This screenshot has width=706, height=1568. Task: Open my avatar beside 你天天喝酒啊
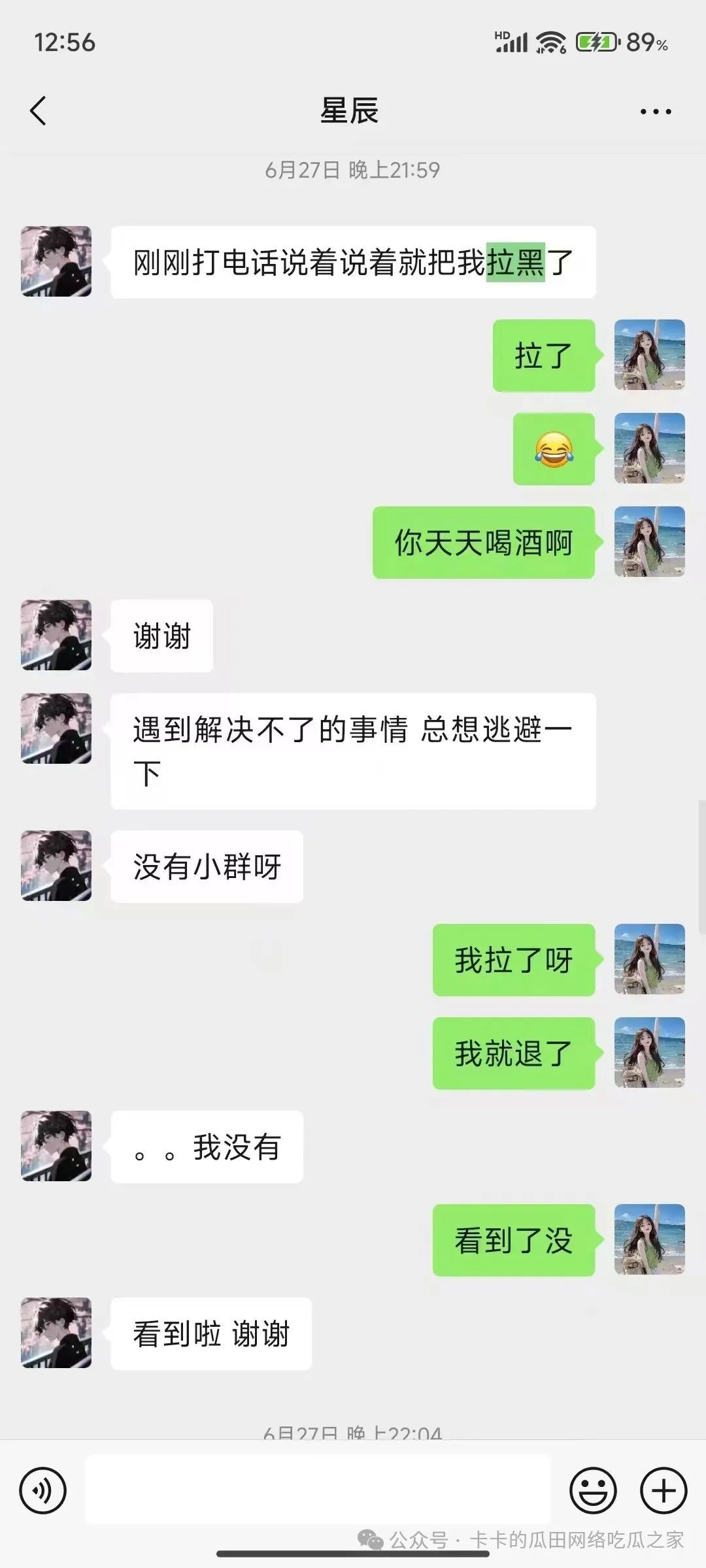coord(649,542)
